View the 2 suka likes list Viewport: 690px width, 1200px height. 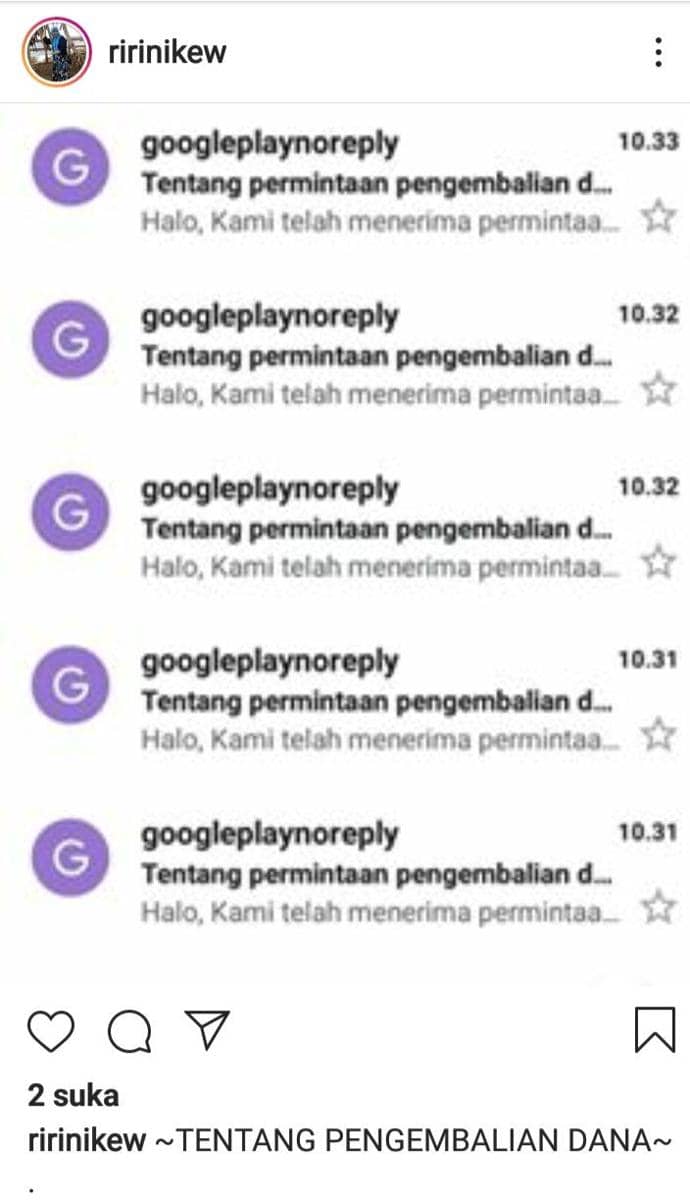73,1095
